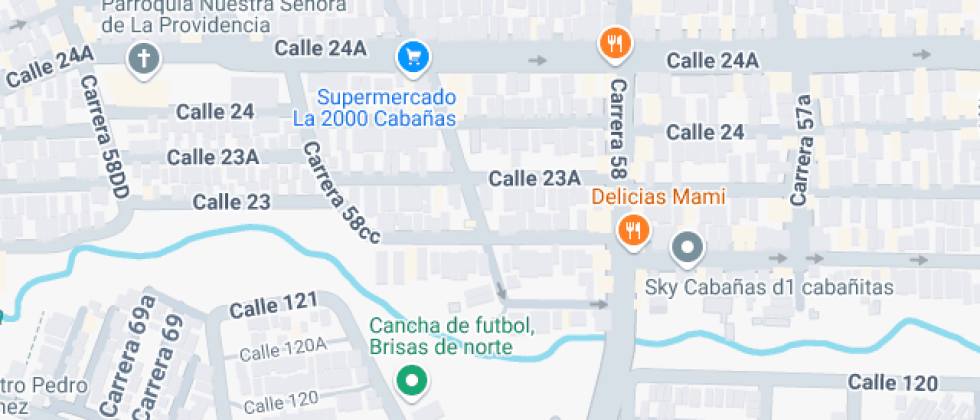
Task: Select the Cancha de futbol Brisas de norte pin
Action: tap(410, 380)
